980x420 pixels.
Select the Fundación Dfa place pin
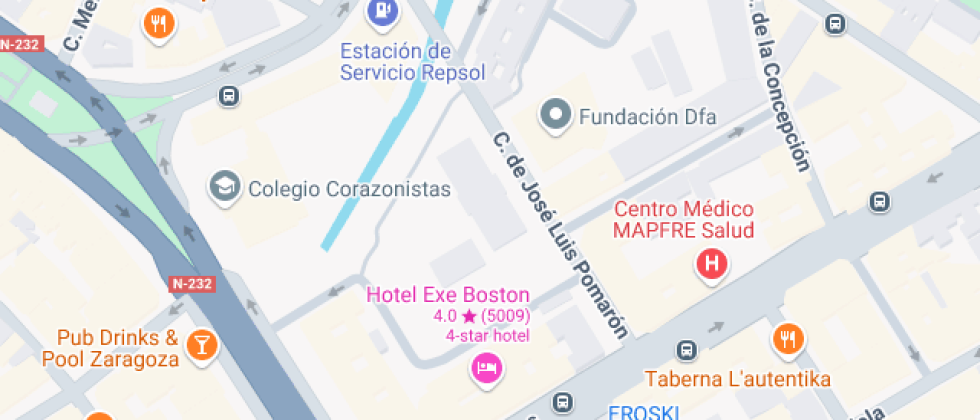pos(554,115)
